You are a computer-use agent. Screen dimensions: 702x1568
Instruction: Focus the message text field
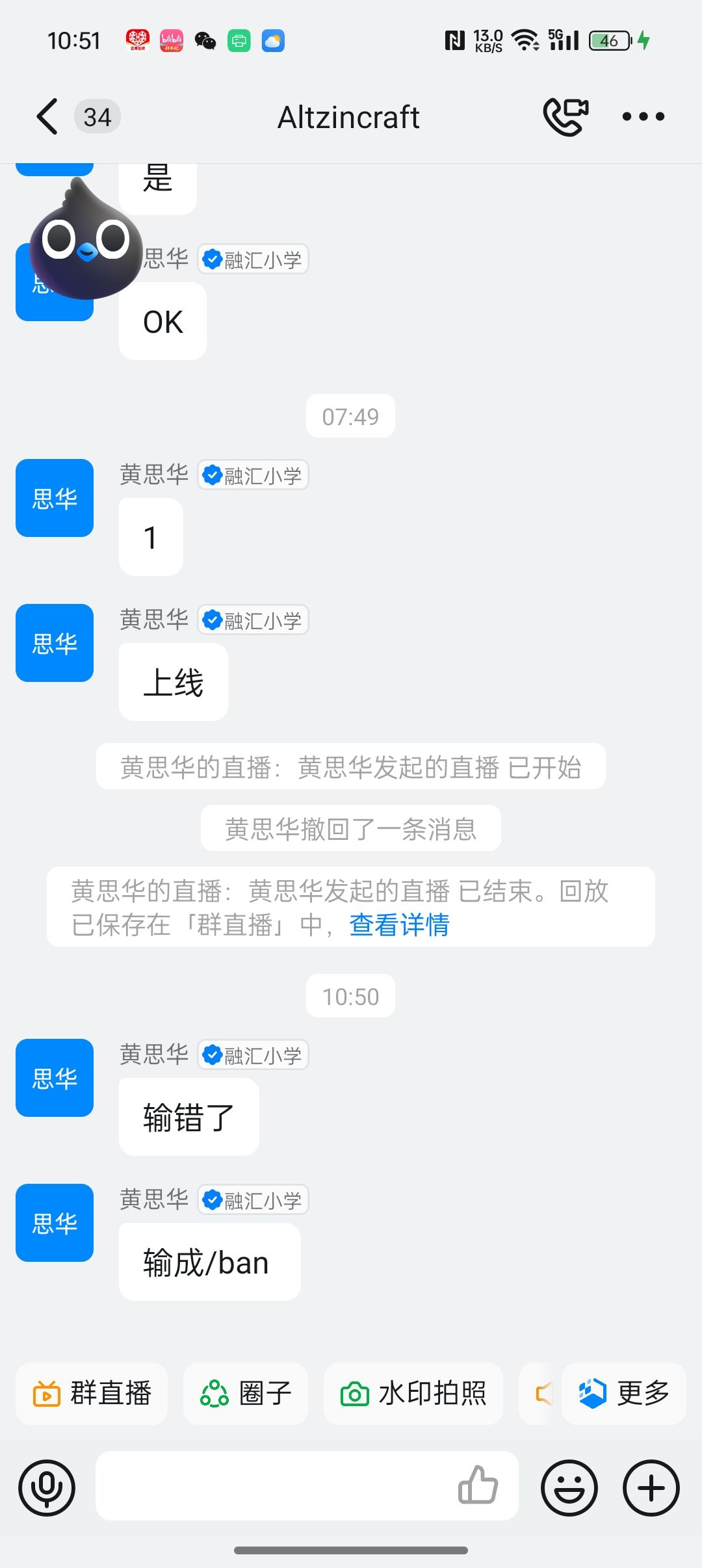point(273,1486)
